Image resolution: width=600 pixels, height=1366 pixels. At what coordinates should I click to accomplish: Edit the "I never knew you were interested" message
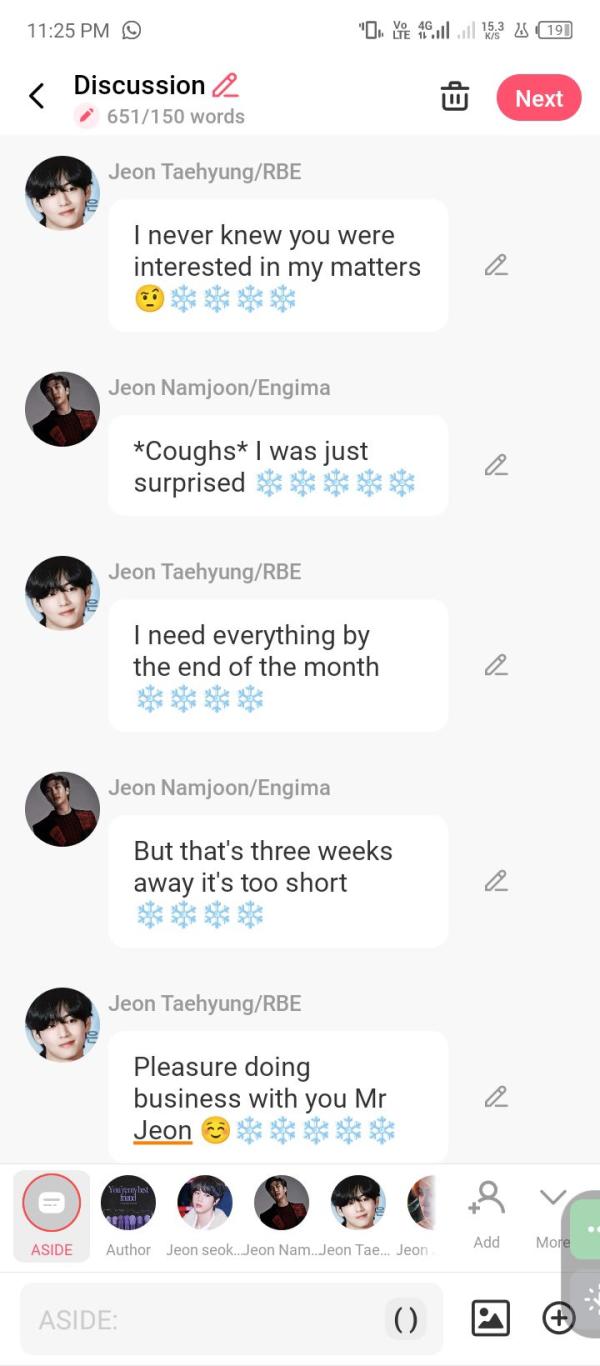pos(496,265)
